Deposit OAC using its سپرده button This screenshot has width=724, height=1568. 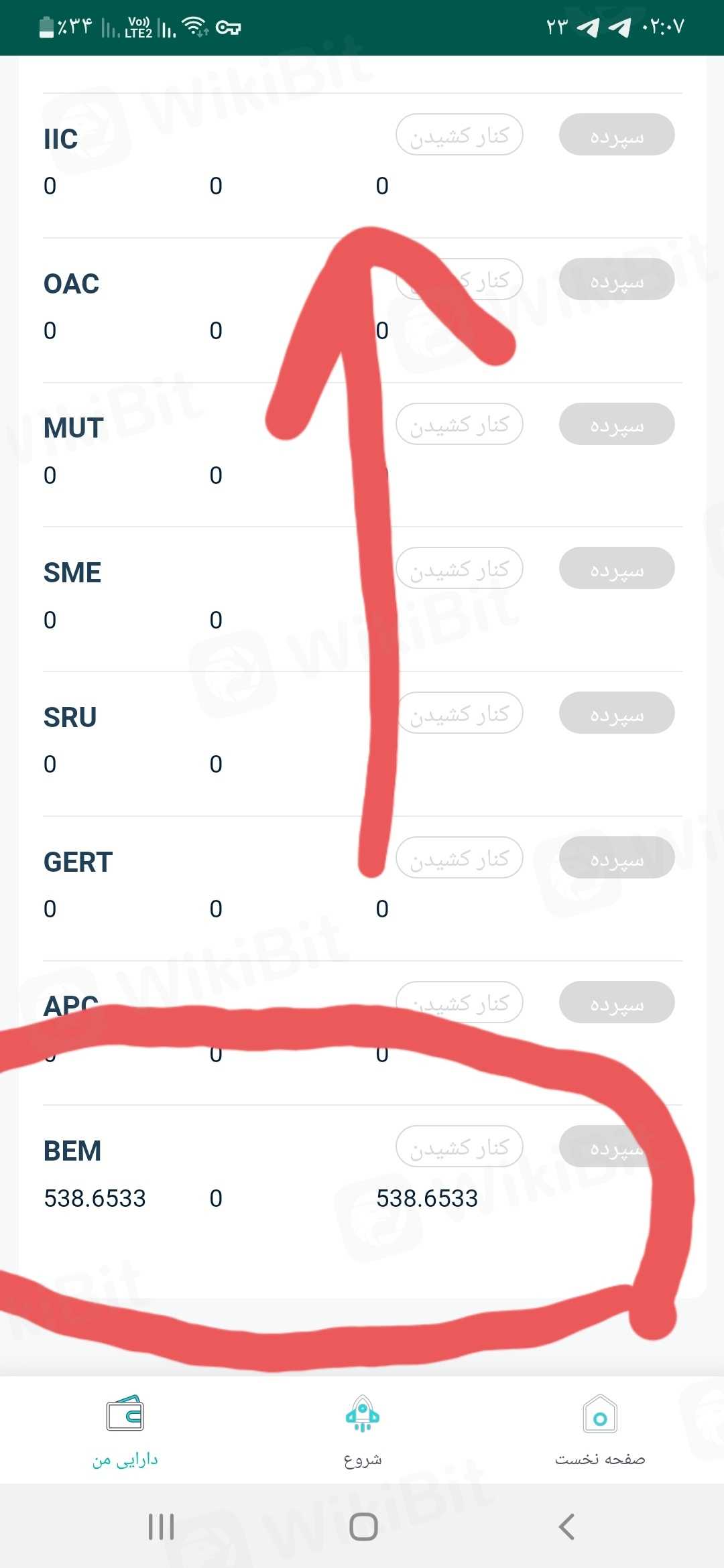[x=617, y=279]
